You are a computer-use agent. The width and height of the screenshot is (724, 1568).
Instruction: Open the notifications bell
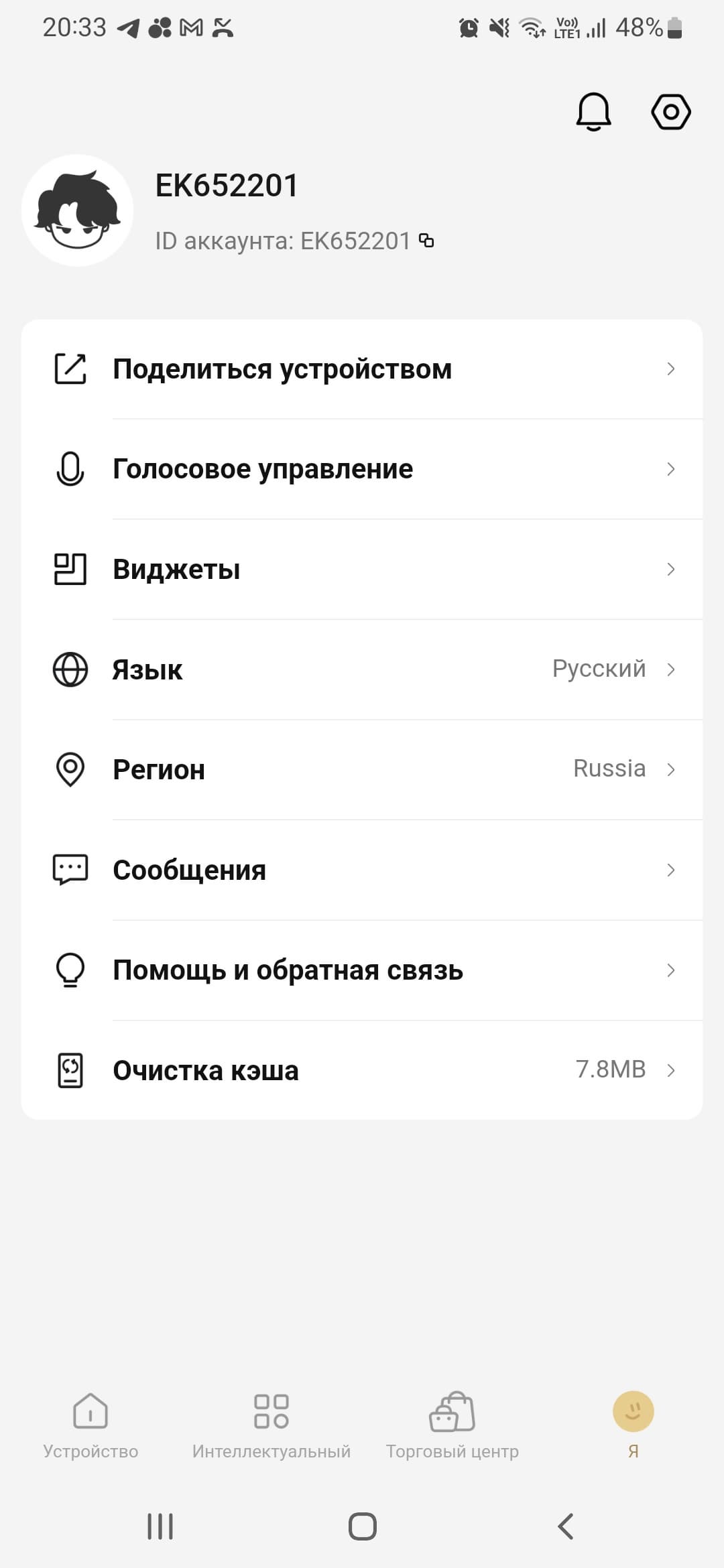[593, 111]
